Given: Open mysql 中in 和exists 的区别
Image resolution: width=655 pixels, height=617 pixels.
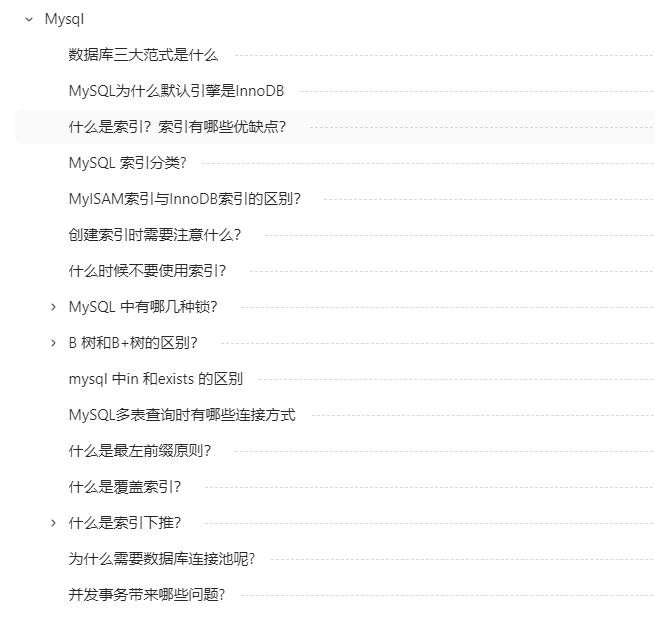Looking at the screenshot, I should pos(155,379).
